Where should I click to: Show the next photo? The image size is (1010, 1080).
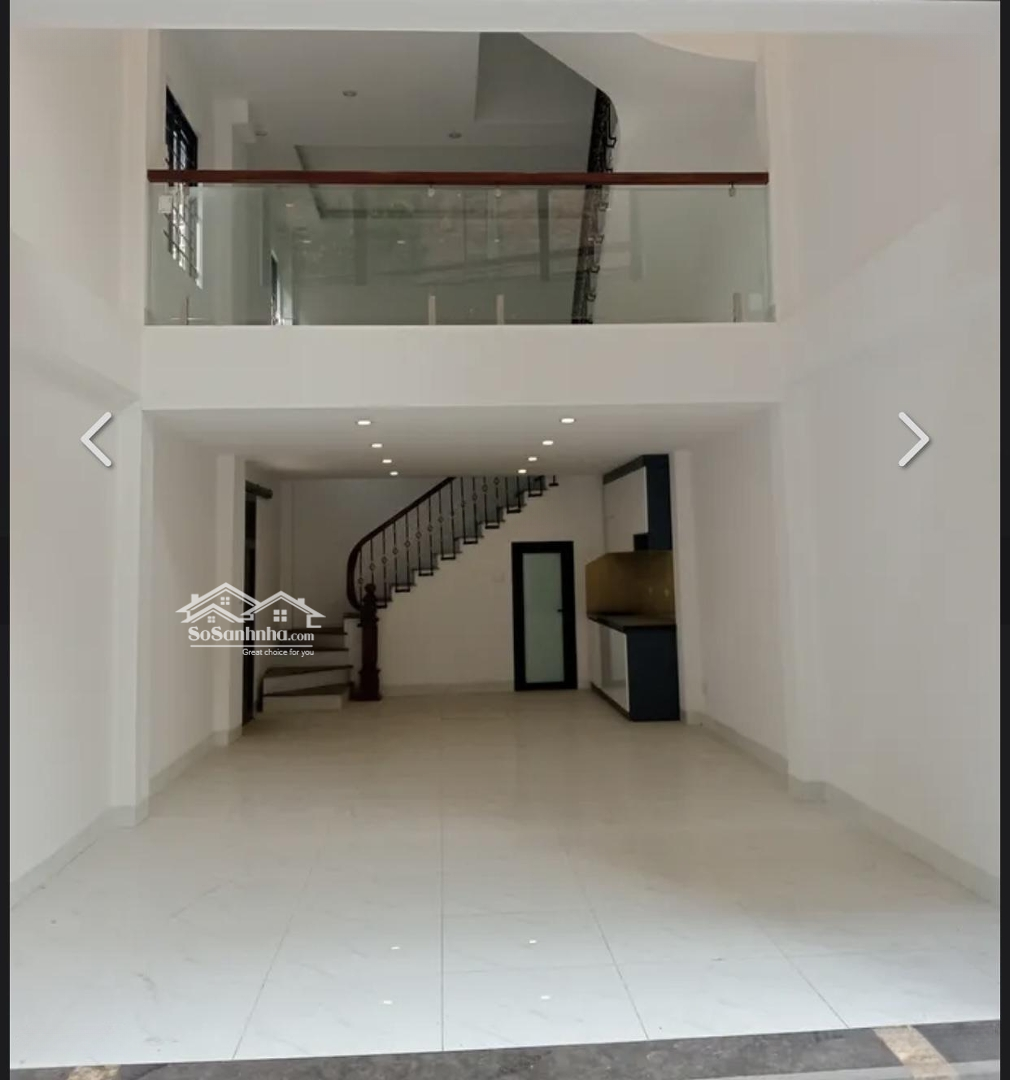pos(912,440)
